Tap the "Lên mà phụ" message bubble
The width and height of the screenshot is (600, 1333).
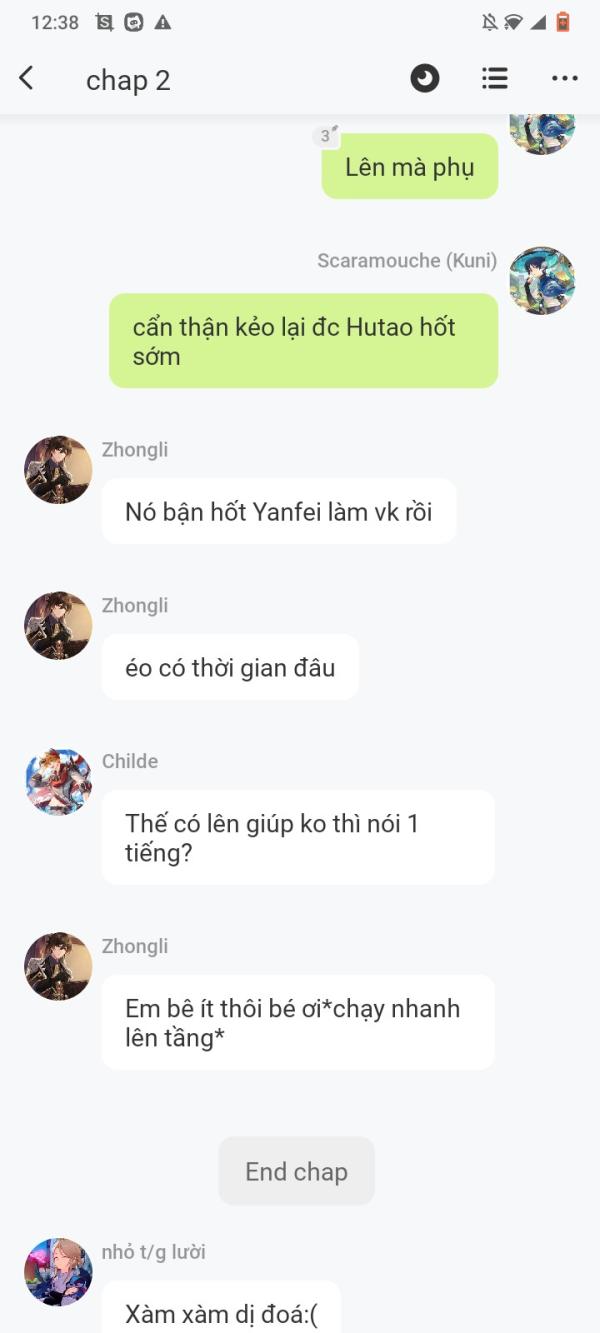(x=409, y=167)
